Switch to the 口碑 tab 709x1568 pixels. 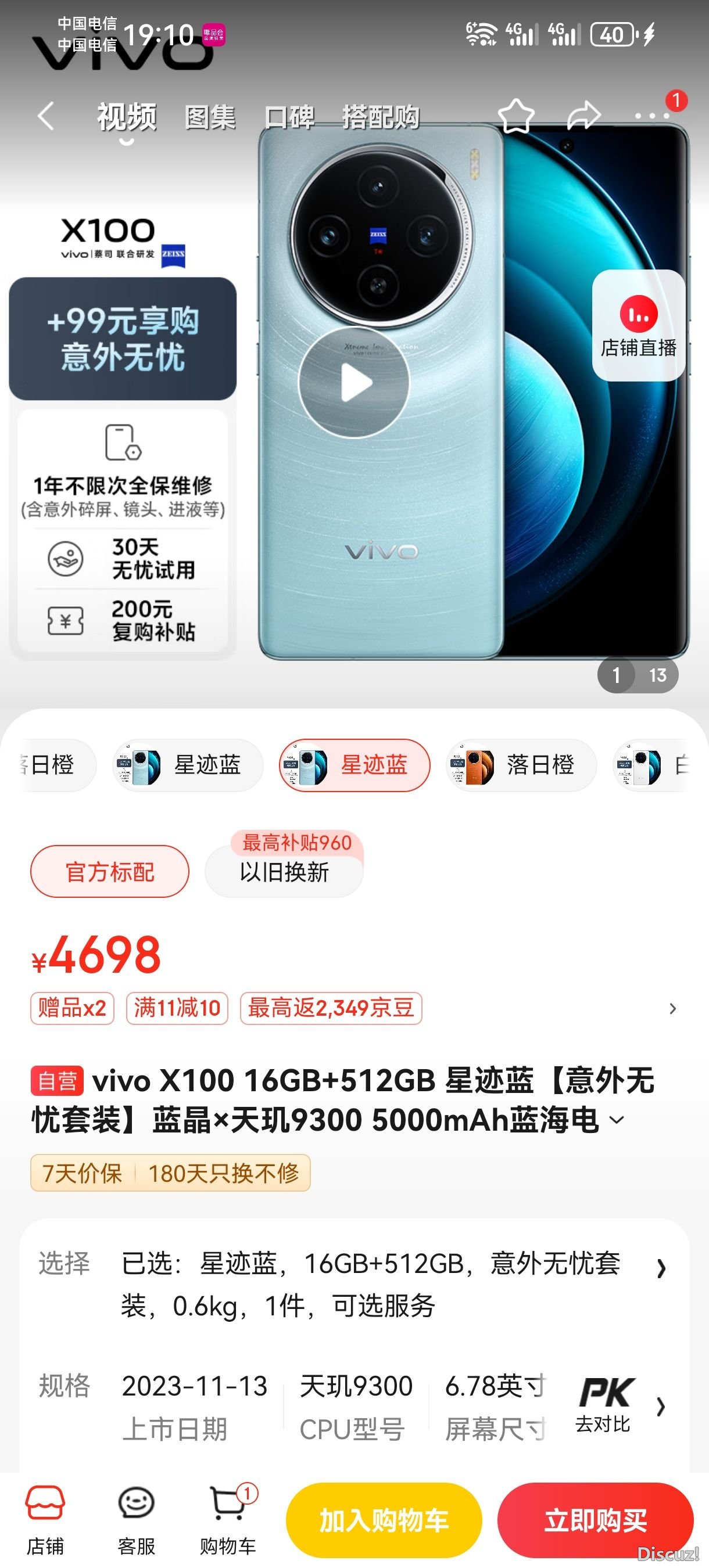[x=289, y=117]
